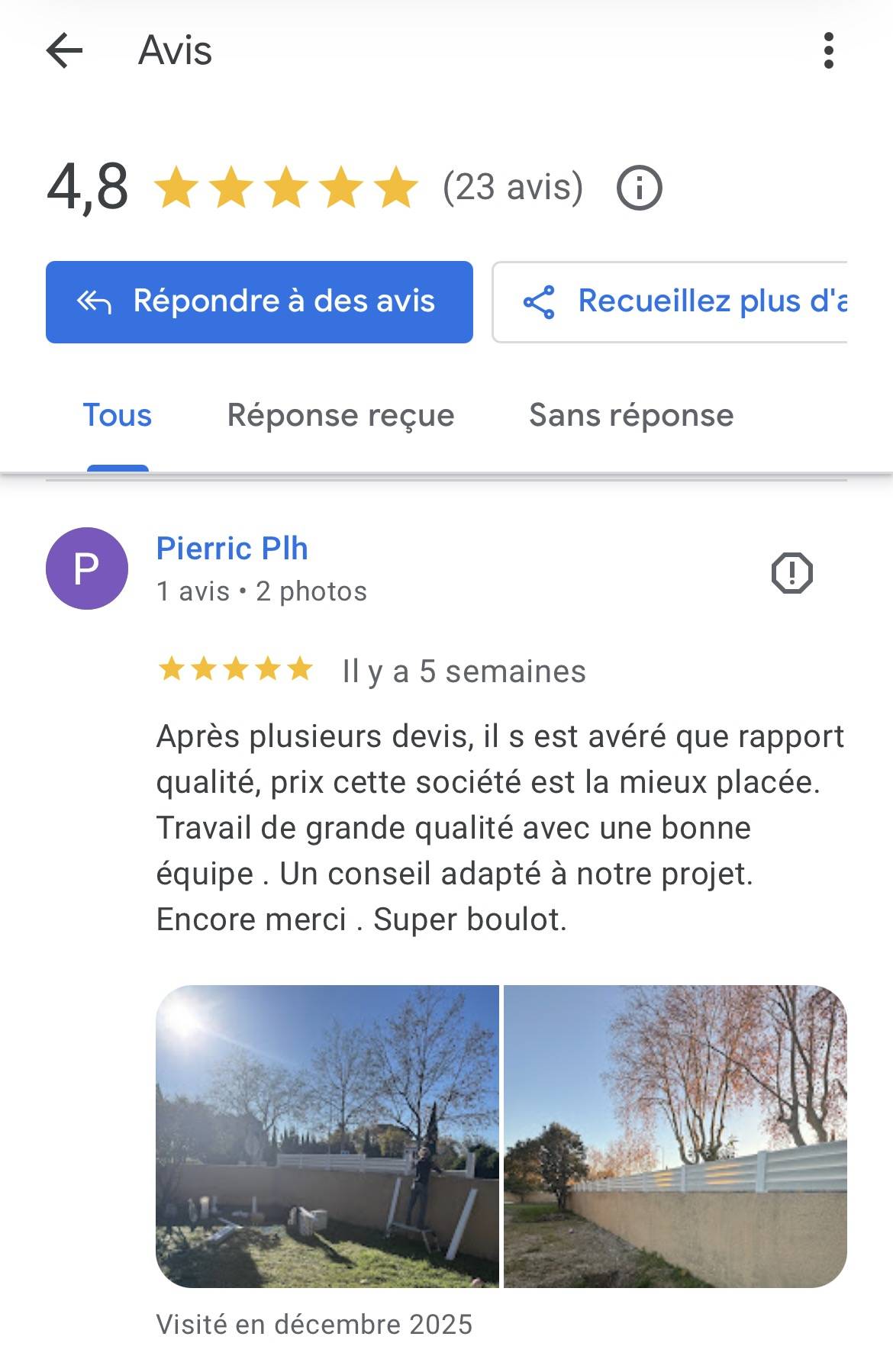The width and height of the screenshot is (893, 1372).
Task: Open the three-dot overflow menu
Action: coord(829,51)
